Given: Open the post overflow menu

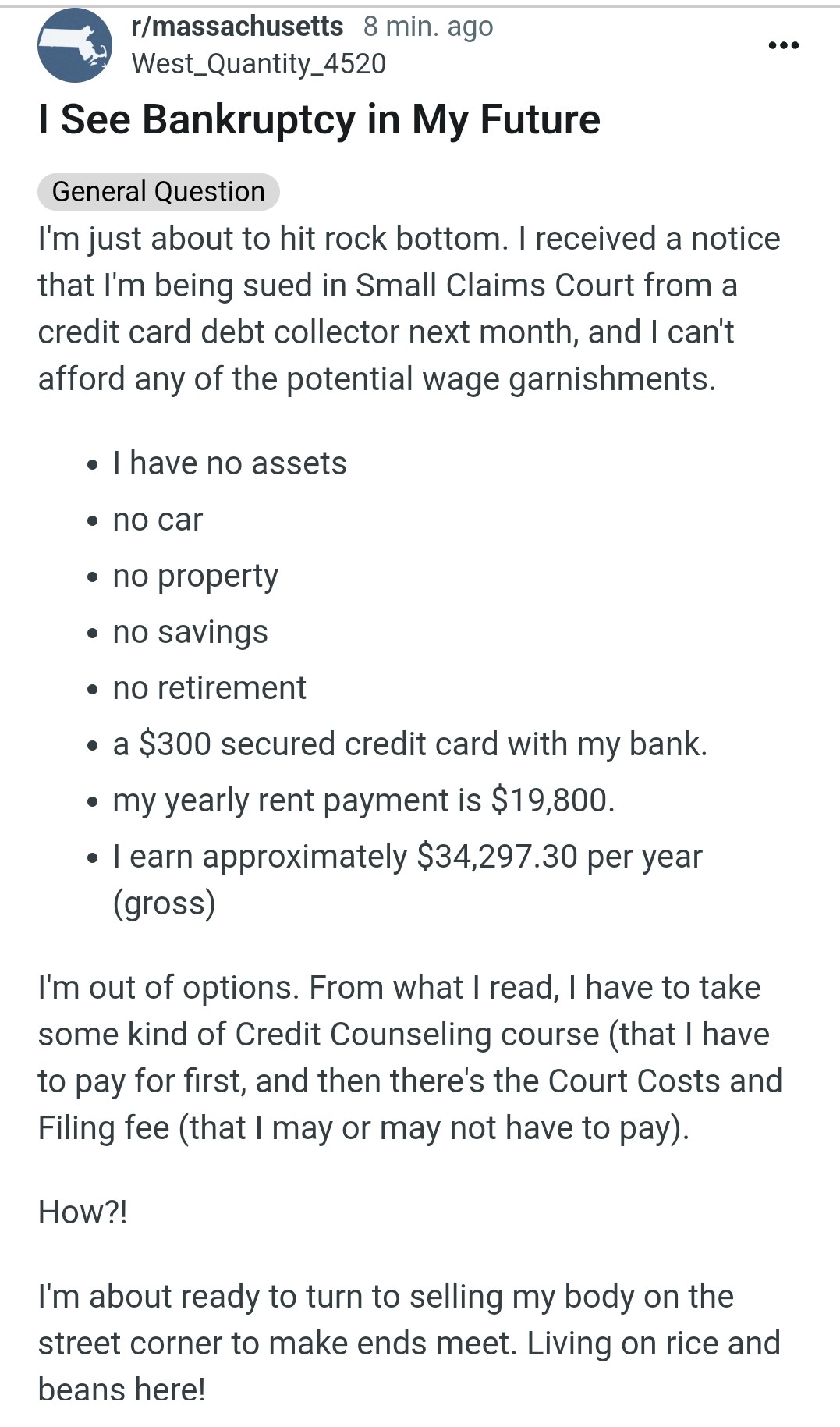Looking at the screenshot, I should tap(783, 45).
